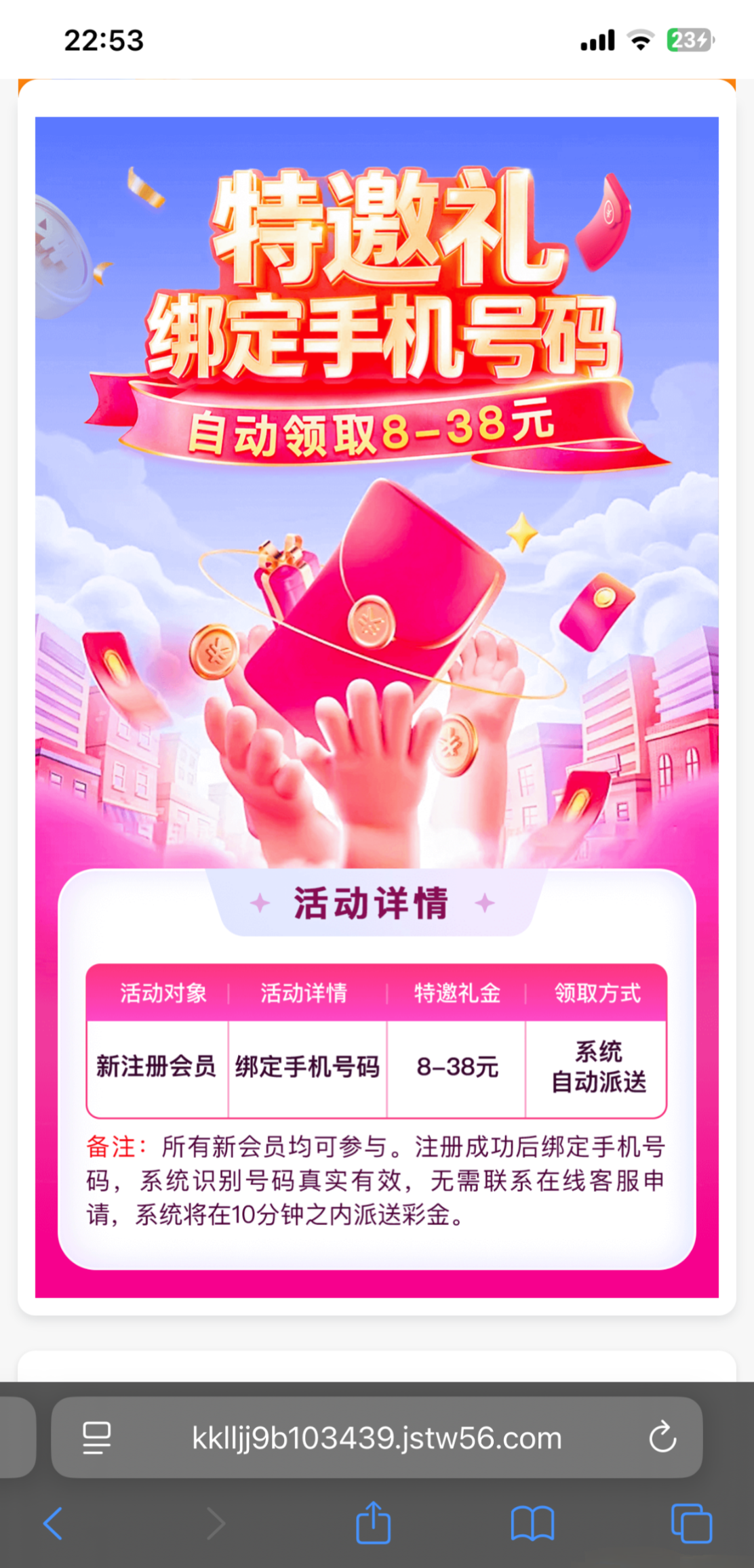This screenshot has height=1568, width=754.
Task: Share this page
Action: coord(373,1523)
